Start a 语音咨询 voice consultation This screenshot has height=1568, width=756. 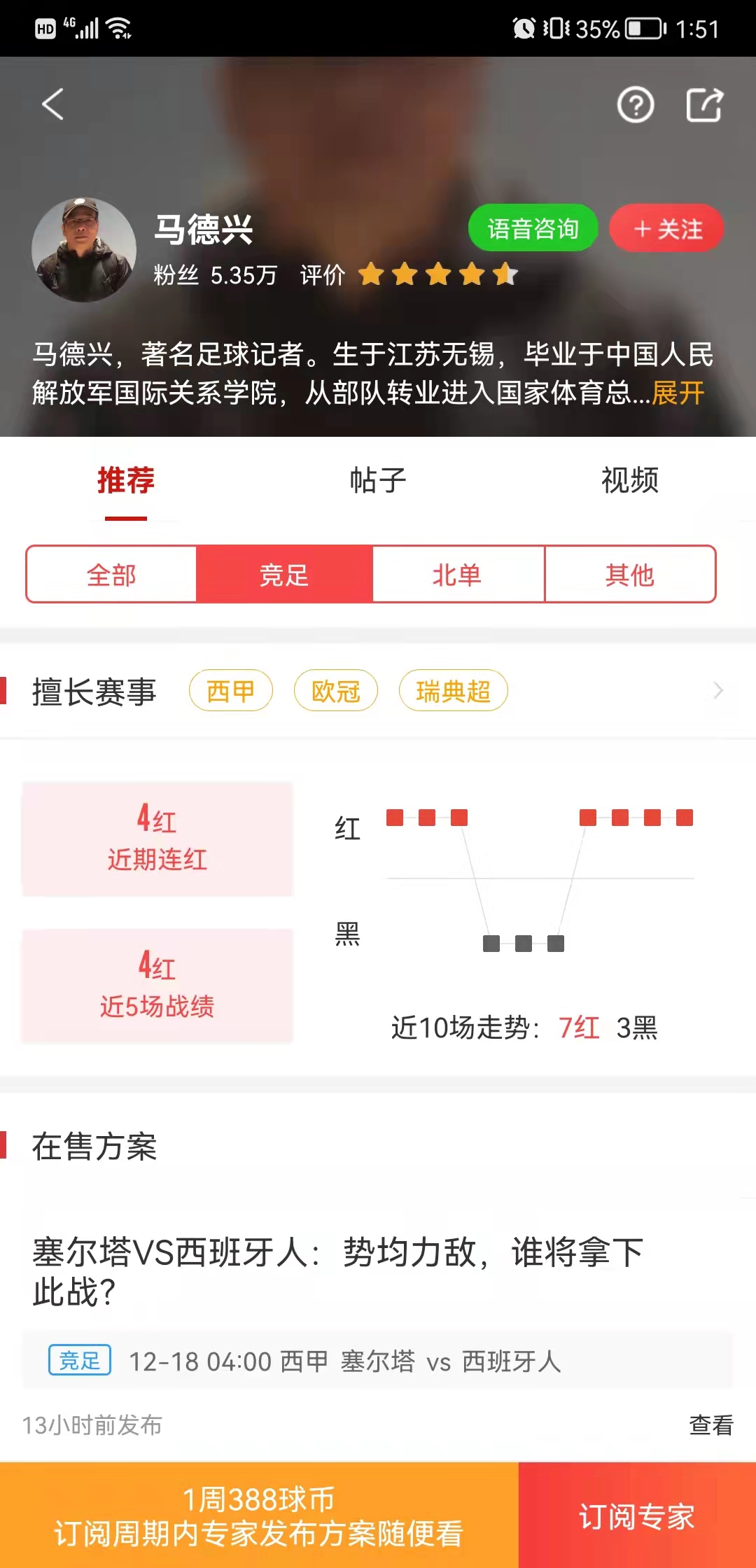pyautogui.click(x=533, y=229)
